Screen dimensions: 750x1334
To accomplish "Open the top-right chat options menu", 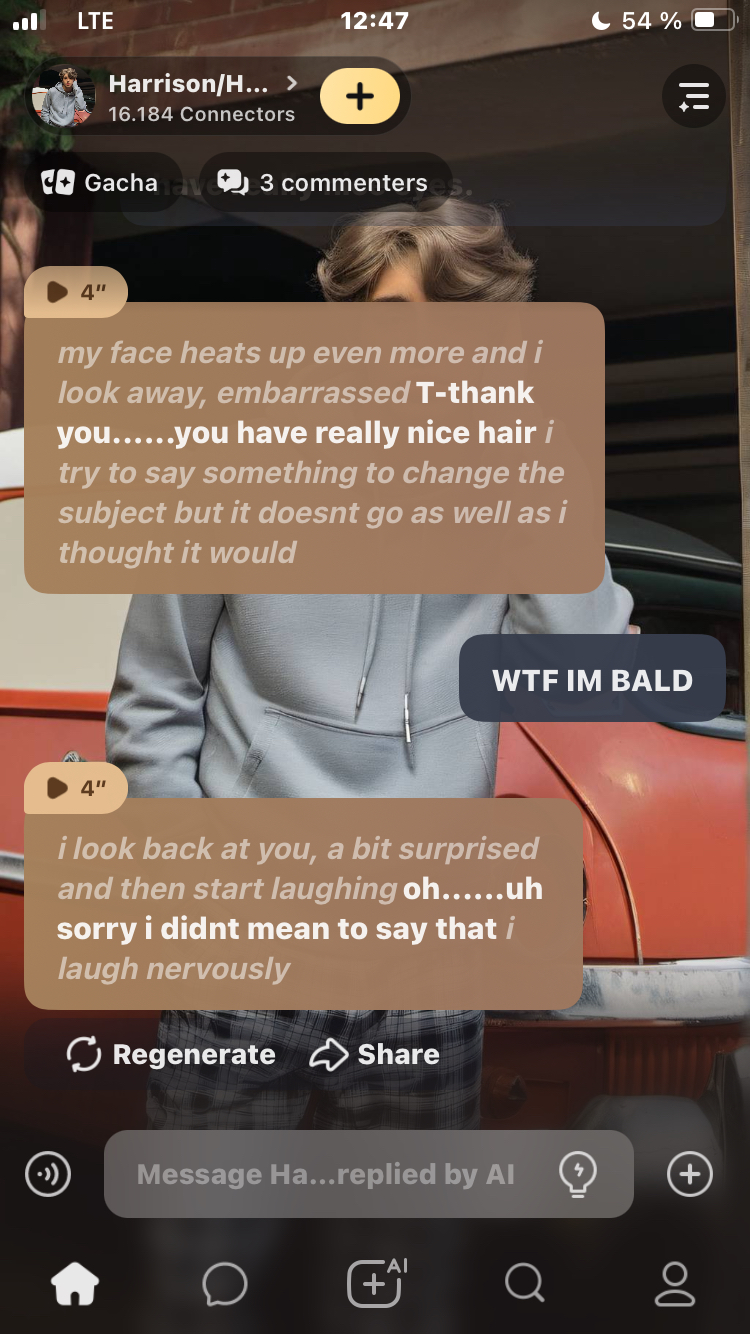I will (x=693, y=97).
